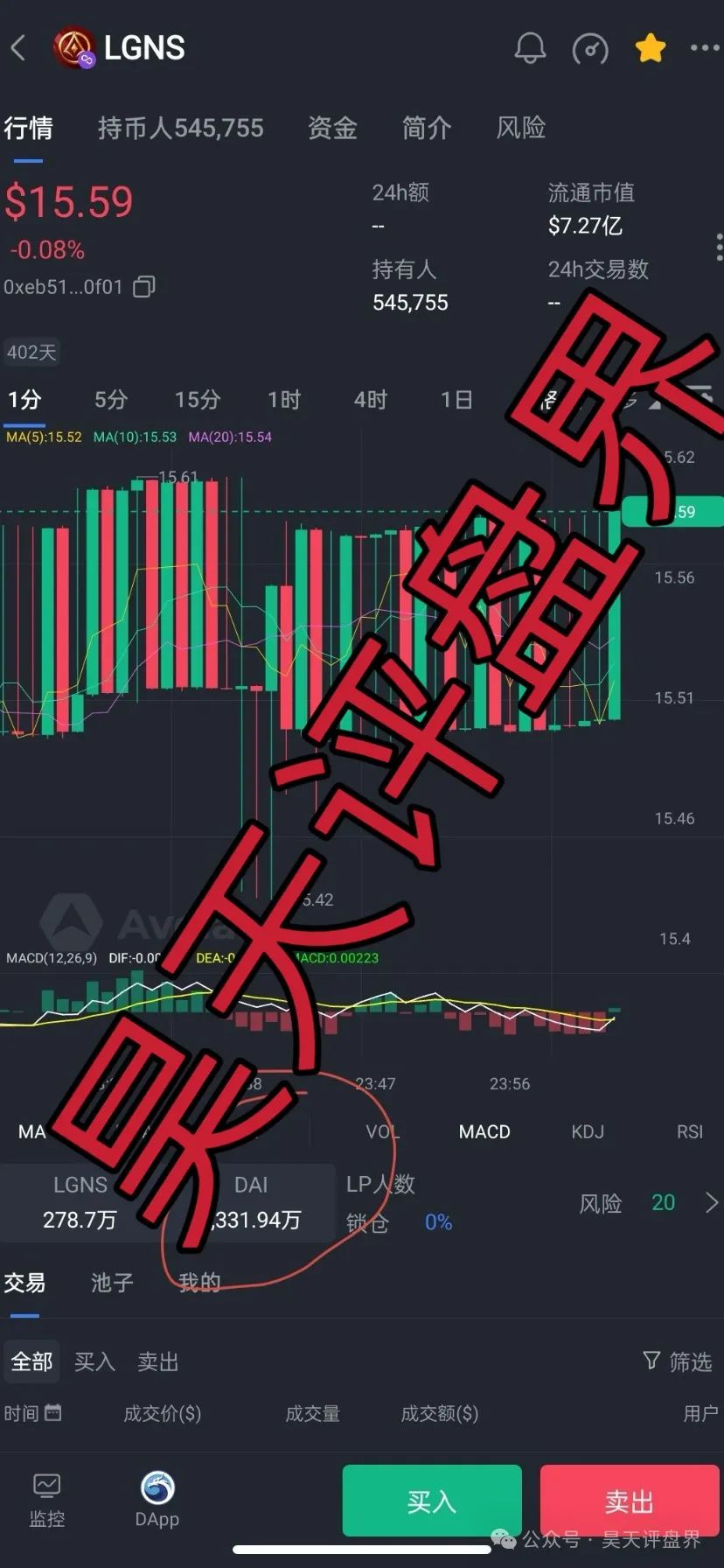Tap the red 卖出 sell button

[630, 1501]
